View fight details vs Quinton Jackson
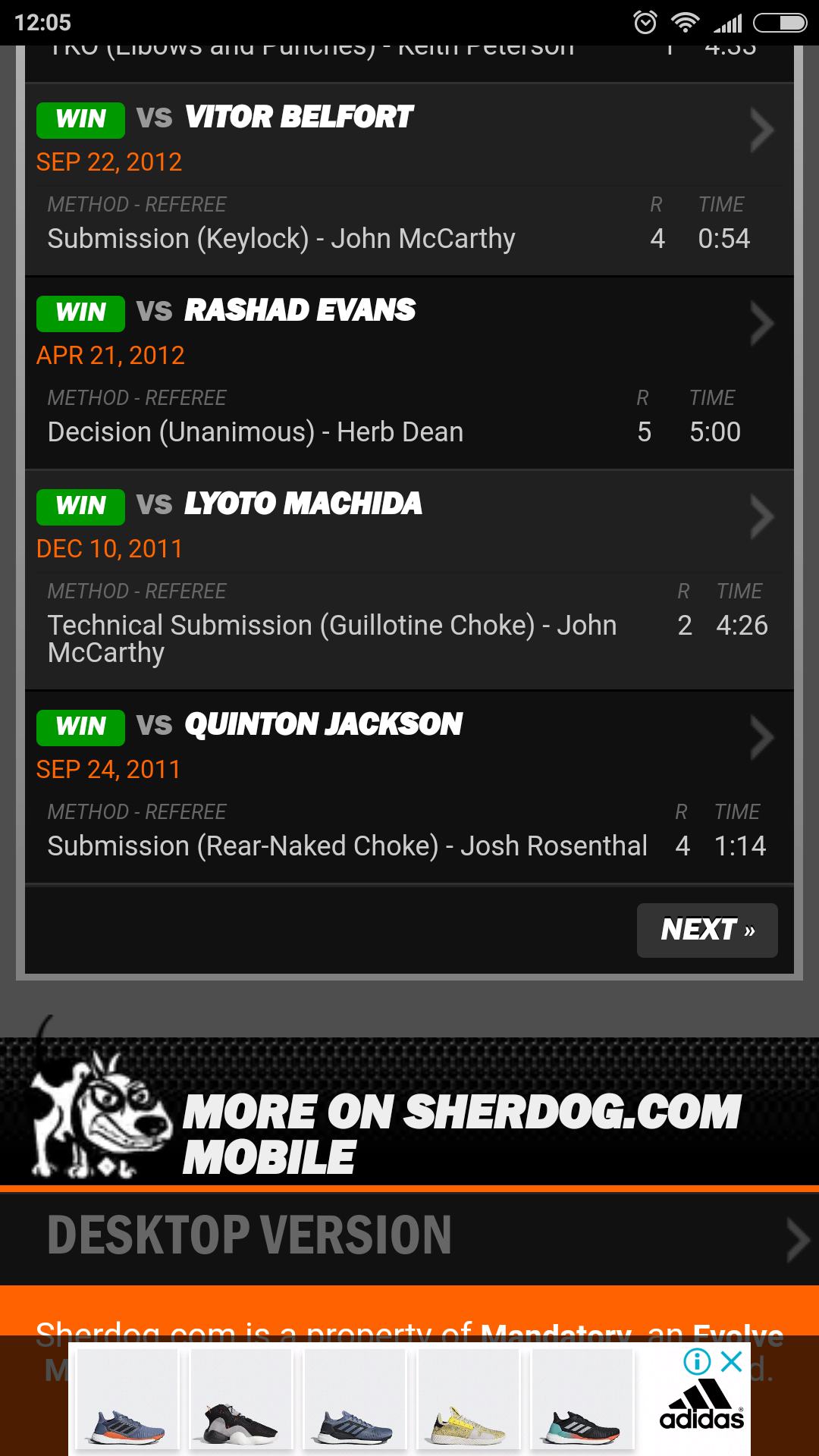819x1456 pixels. [x=409, y=787]
